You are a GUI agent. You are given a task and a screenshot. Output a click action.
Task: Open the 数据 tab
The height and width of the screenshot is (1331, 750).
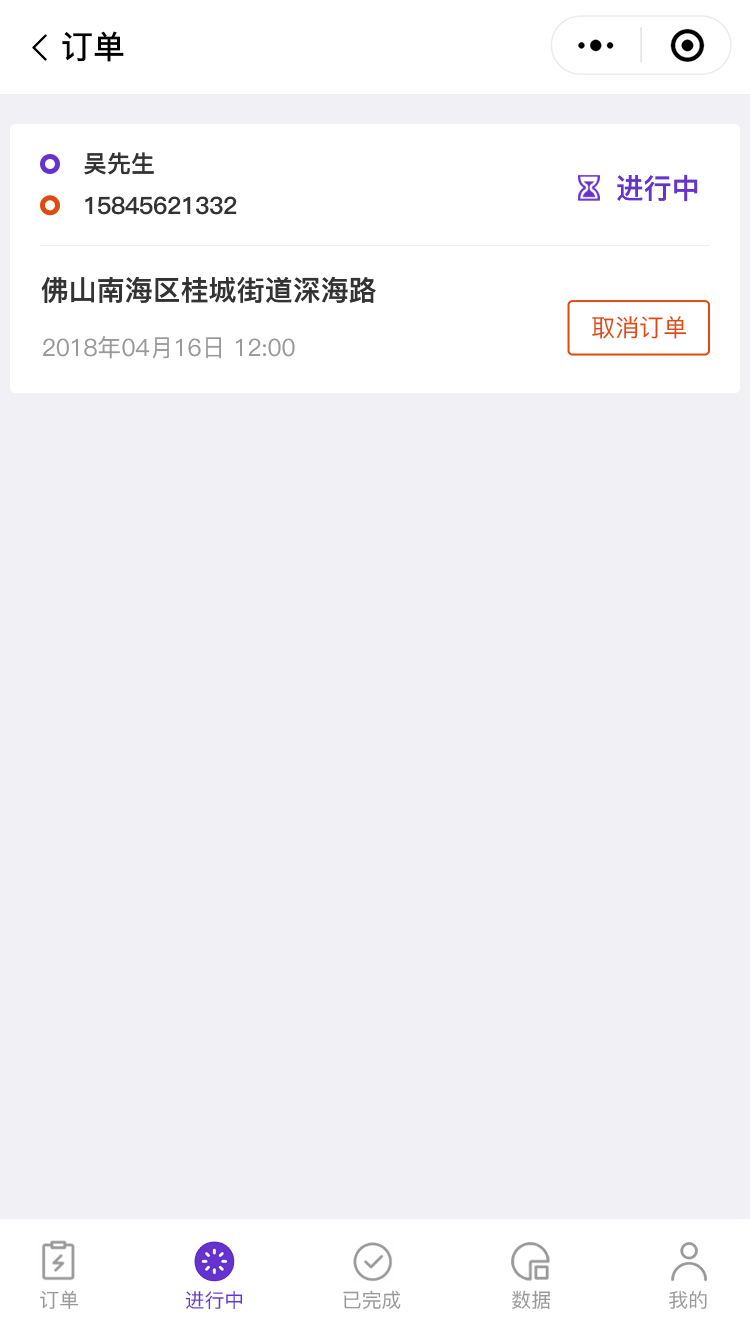click(531, 1274)
